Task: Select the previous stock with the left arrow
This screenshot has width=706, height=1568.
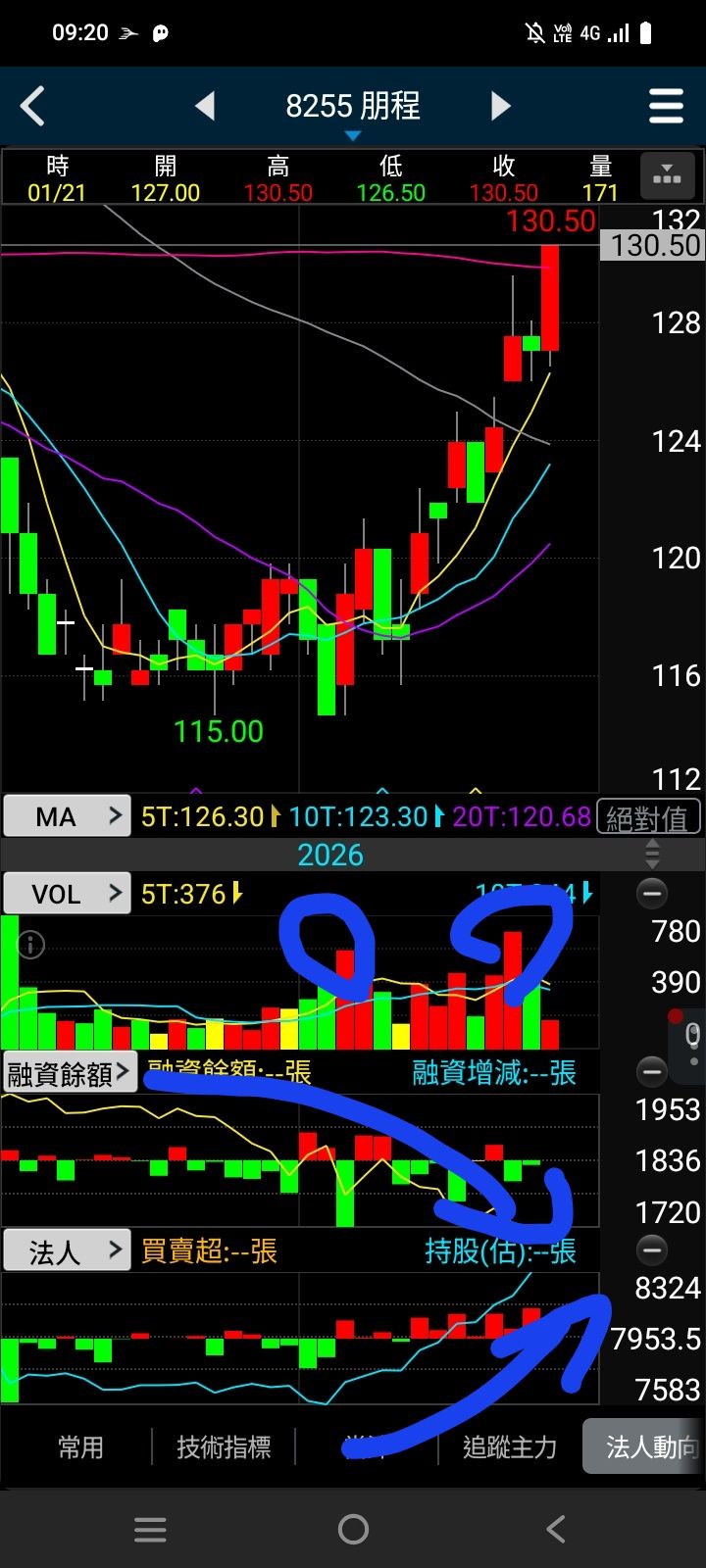Action: (205, 105)
